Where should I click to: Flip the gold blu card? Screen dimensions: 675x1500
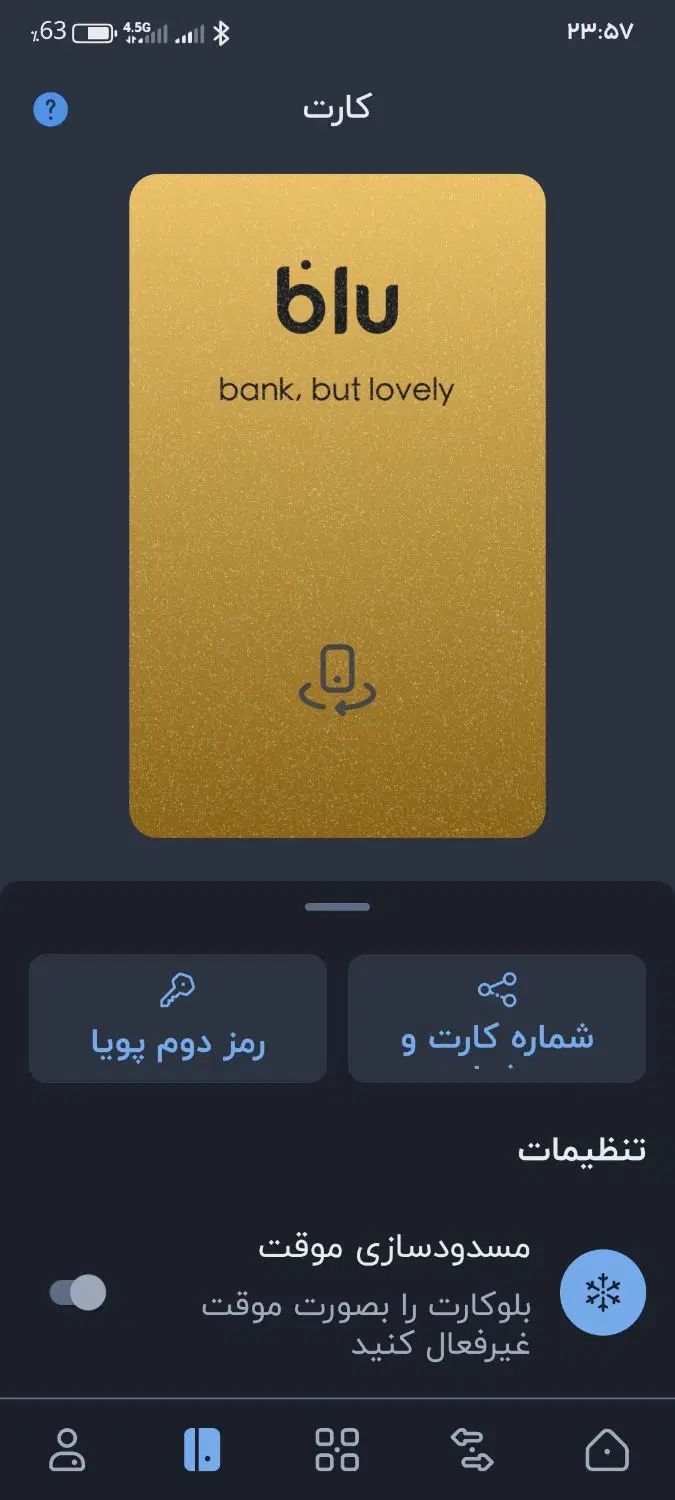[x=337, y=681]
